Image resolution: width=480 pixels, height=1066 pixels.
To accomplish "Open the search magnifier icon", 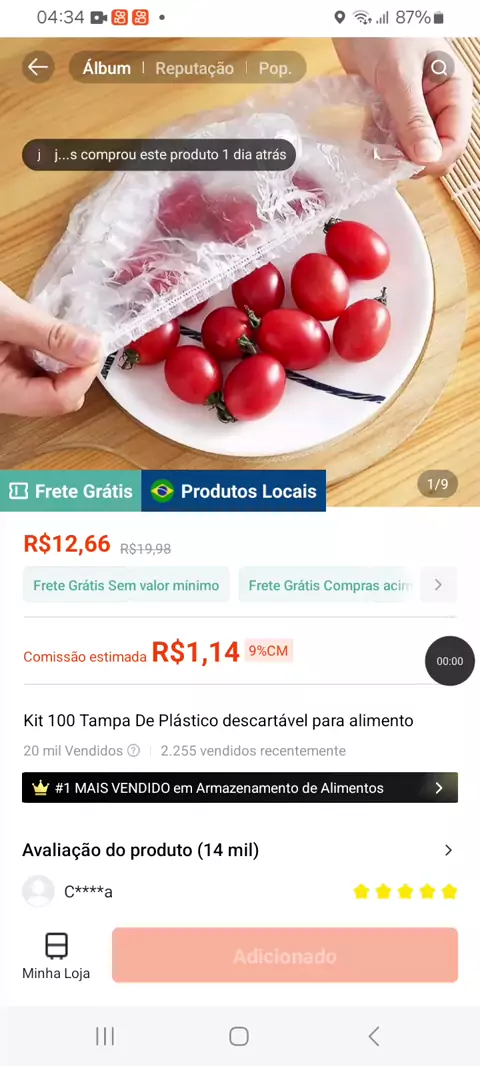I will 439,67.
